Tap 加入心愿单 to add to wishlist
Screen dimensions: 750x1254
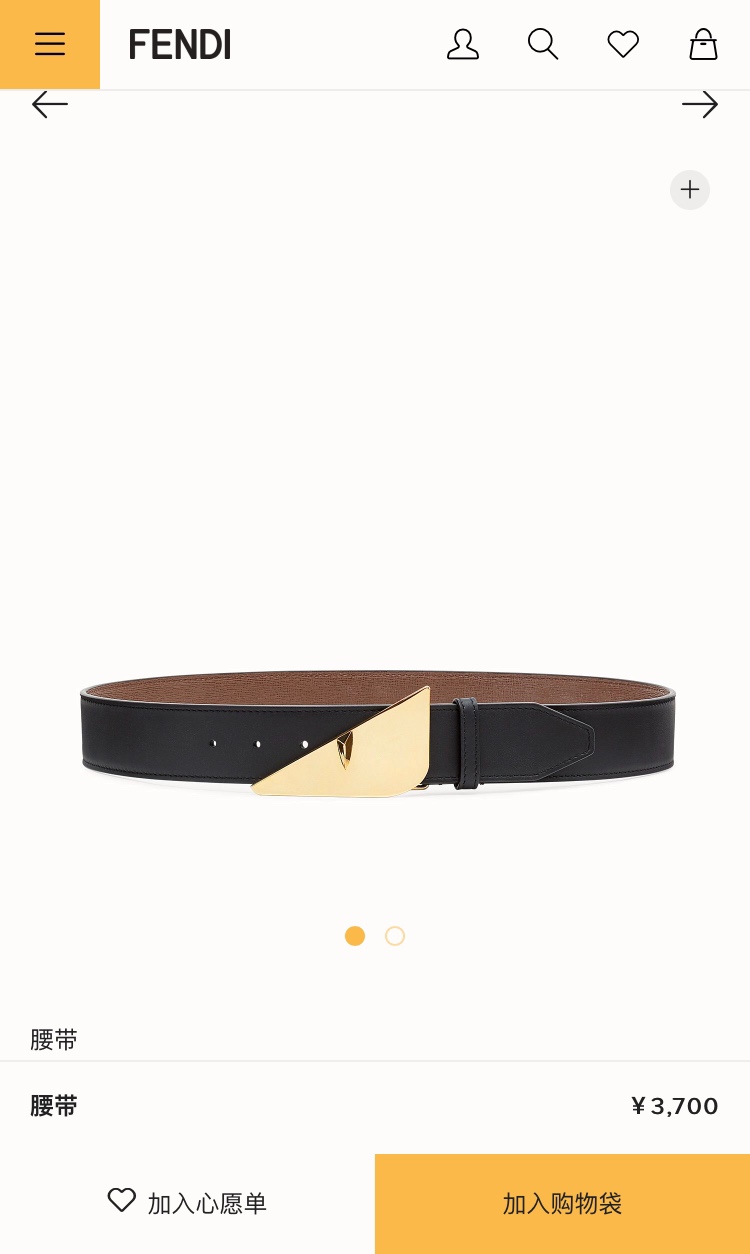tap(188, 1203)
